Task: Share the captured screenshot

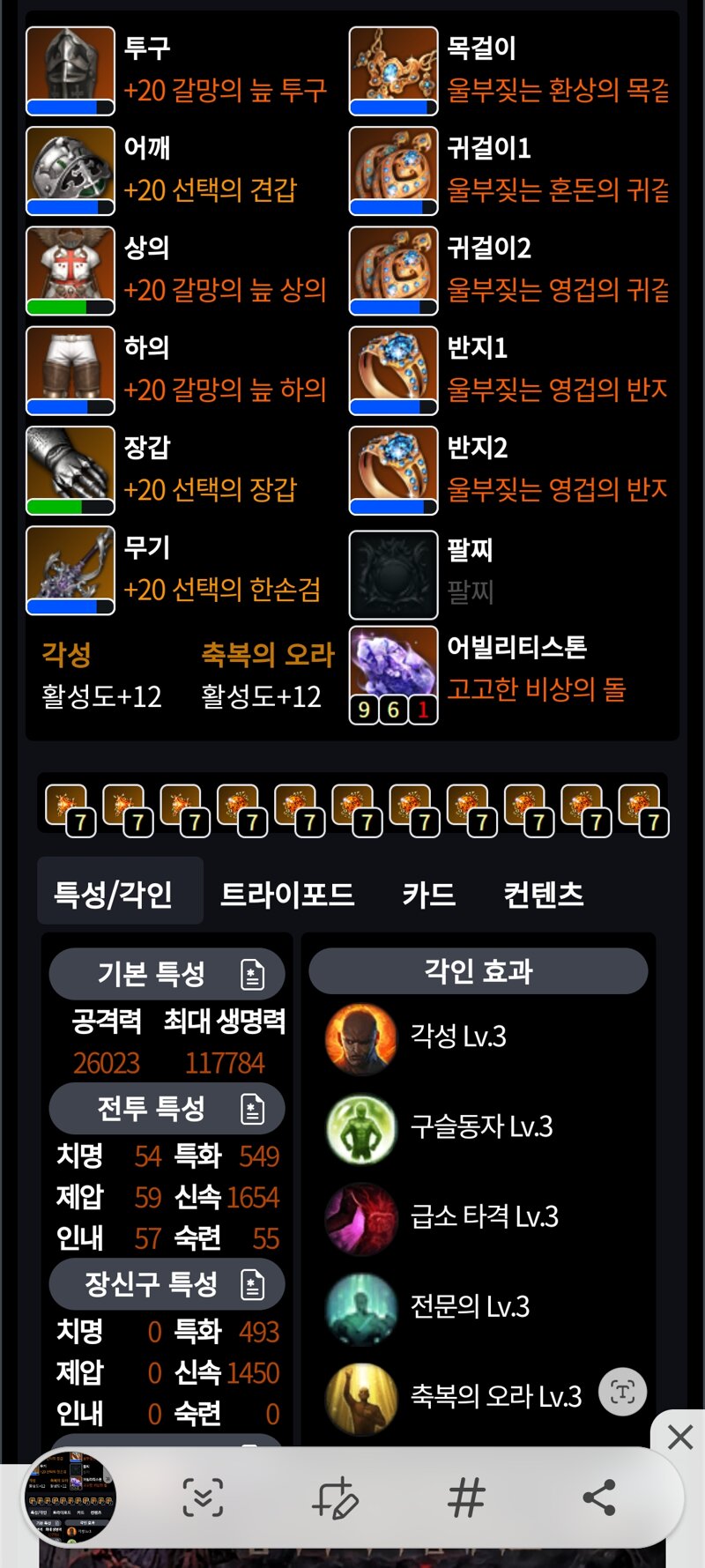Action: coord(599,1497)
